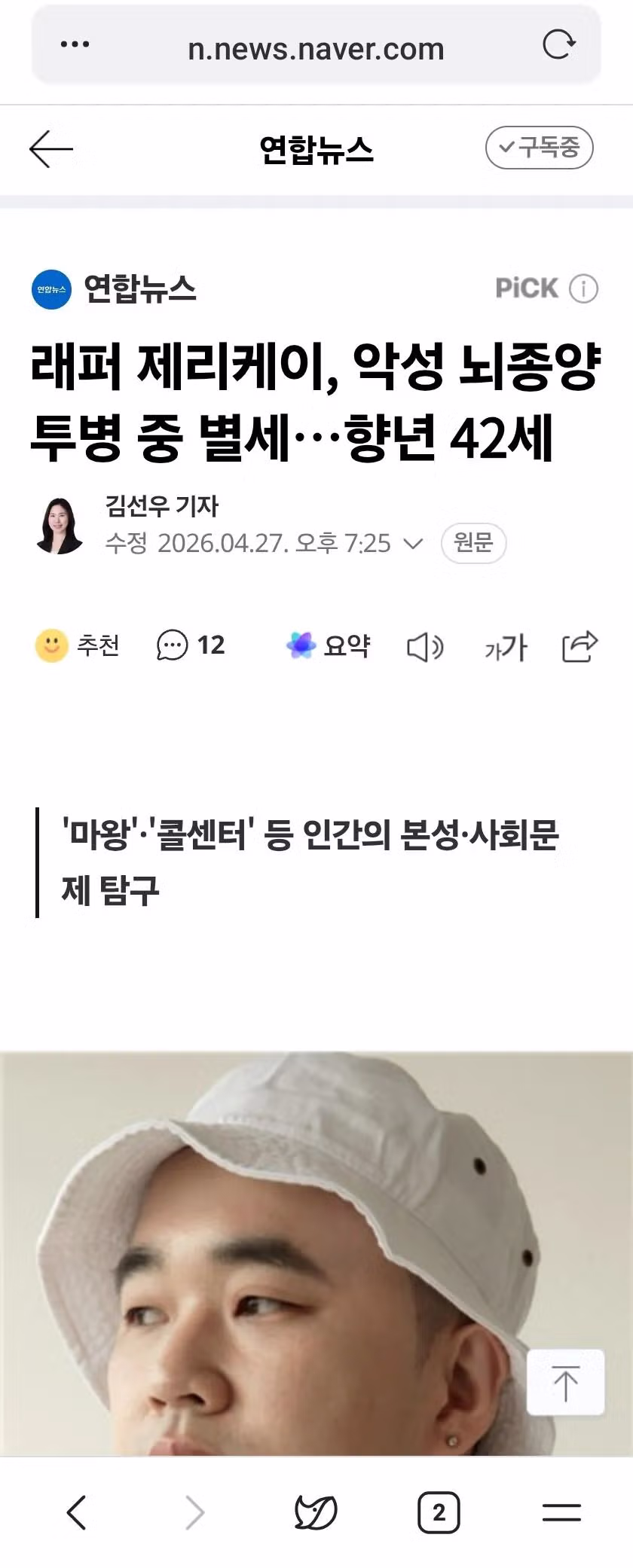Jump to top with the arrow button
The image size is (633, 1568).
pos(565,1383)
